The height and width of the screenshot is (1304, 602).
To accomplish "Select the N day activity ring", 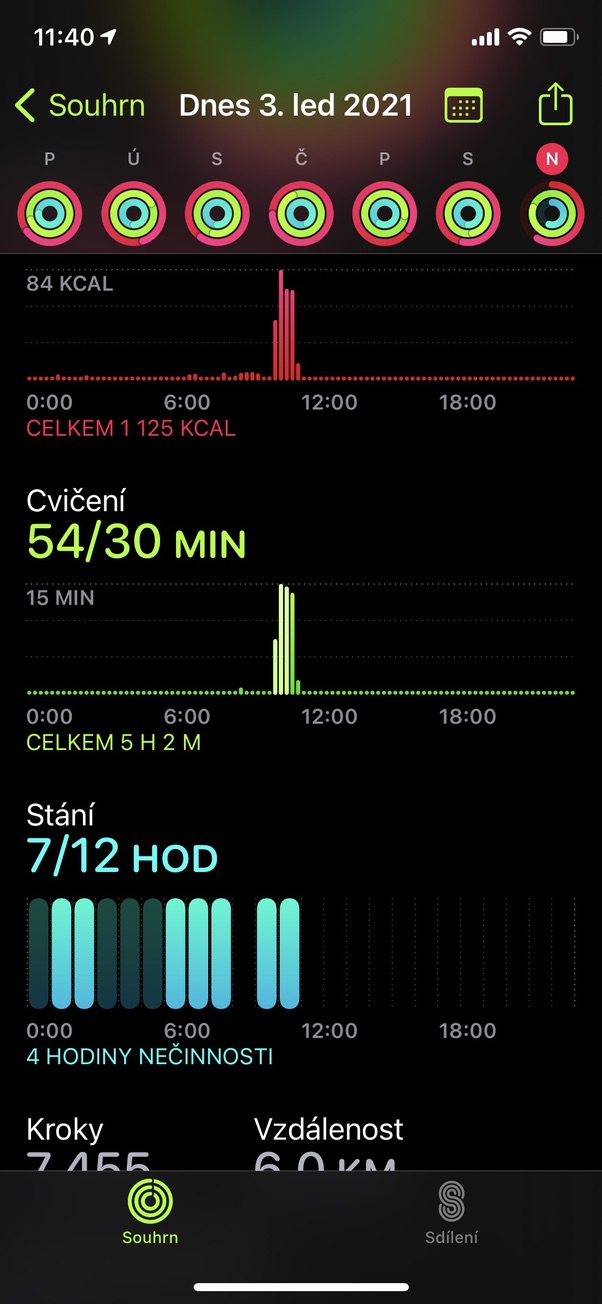I will click(552, 212).
